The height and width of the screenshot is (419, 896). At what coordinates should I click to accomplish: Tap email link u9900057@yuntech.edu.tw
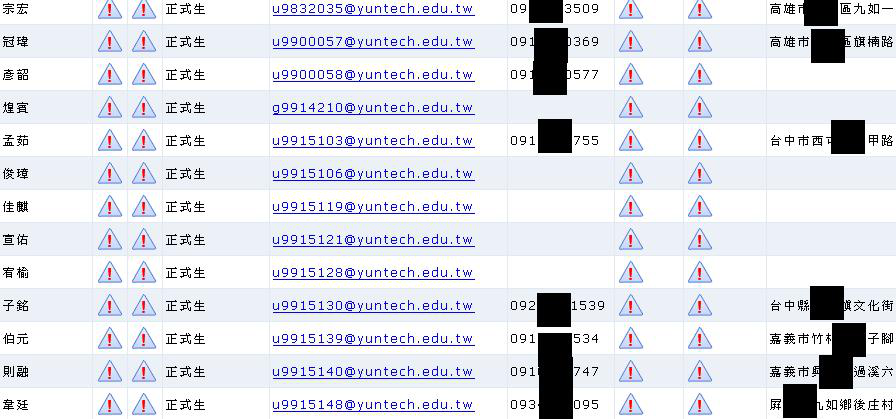coord(372,42)
